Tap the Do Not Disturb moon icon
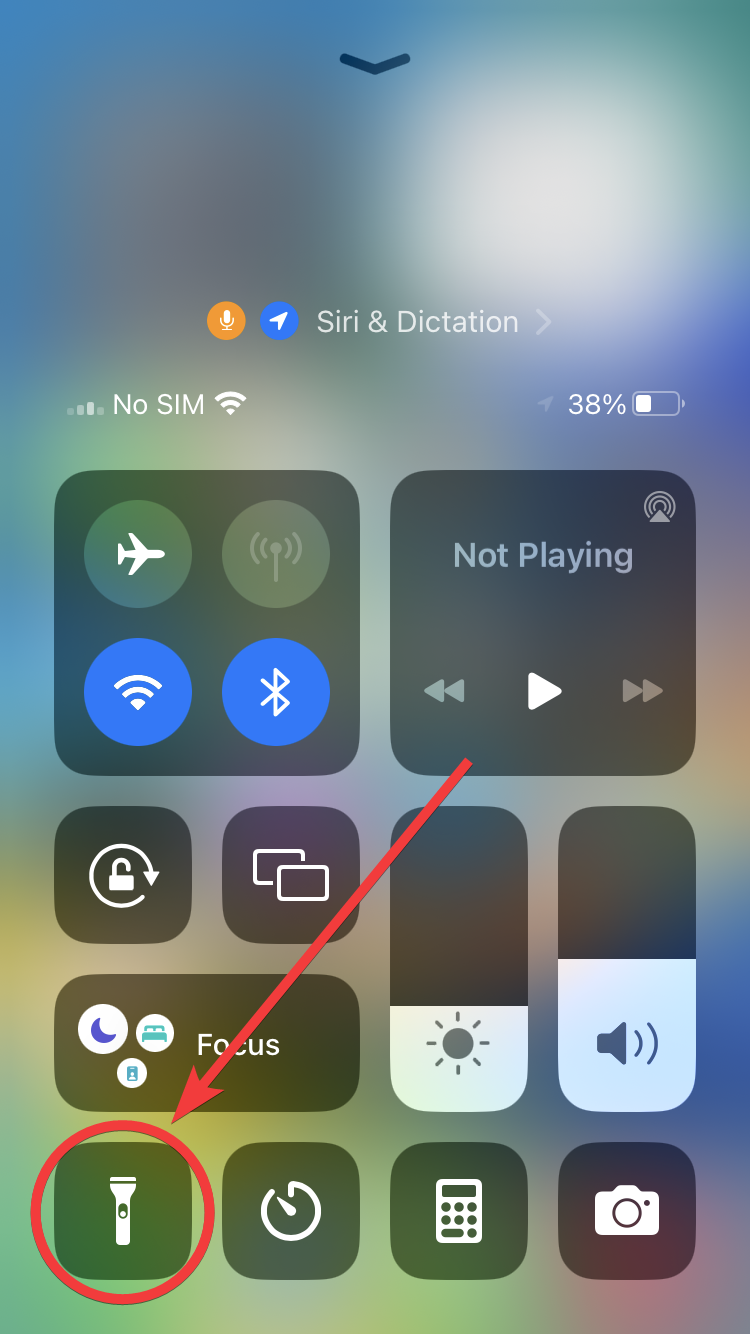The width and height of the screenshot is (750, 1334). point(104,1027)
